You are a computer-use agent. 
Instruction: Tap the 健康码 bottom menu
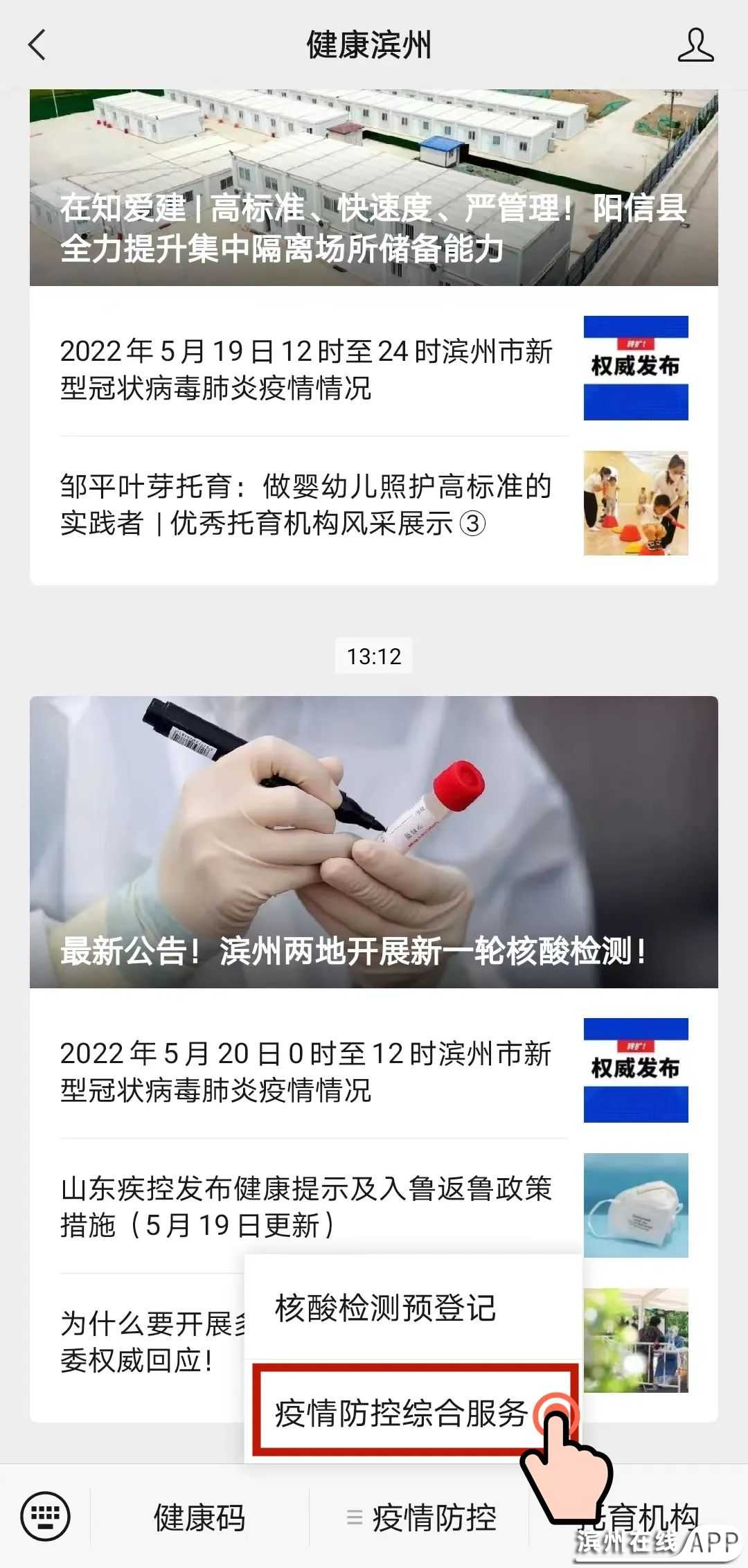click(199, 1518)
